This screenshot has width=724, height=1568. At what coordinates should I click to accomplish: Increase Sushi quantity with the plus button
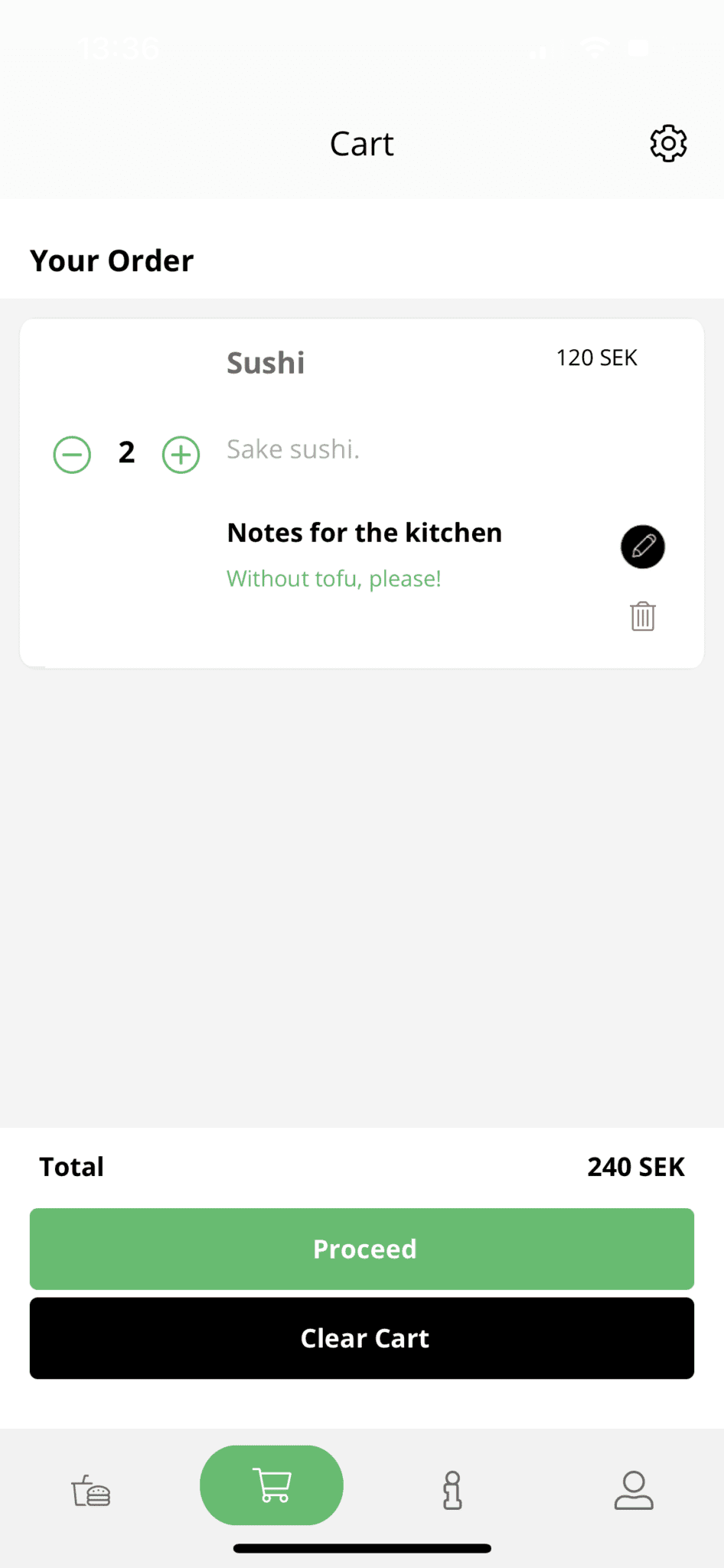click(181, 455)
